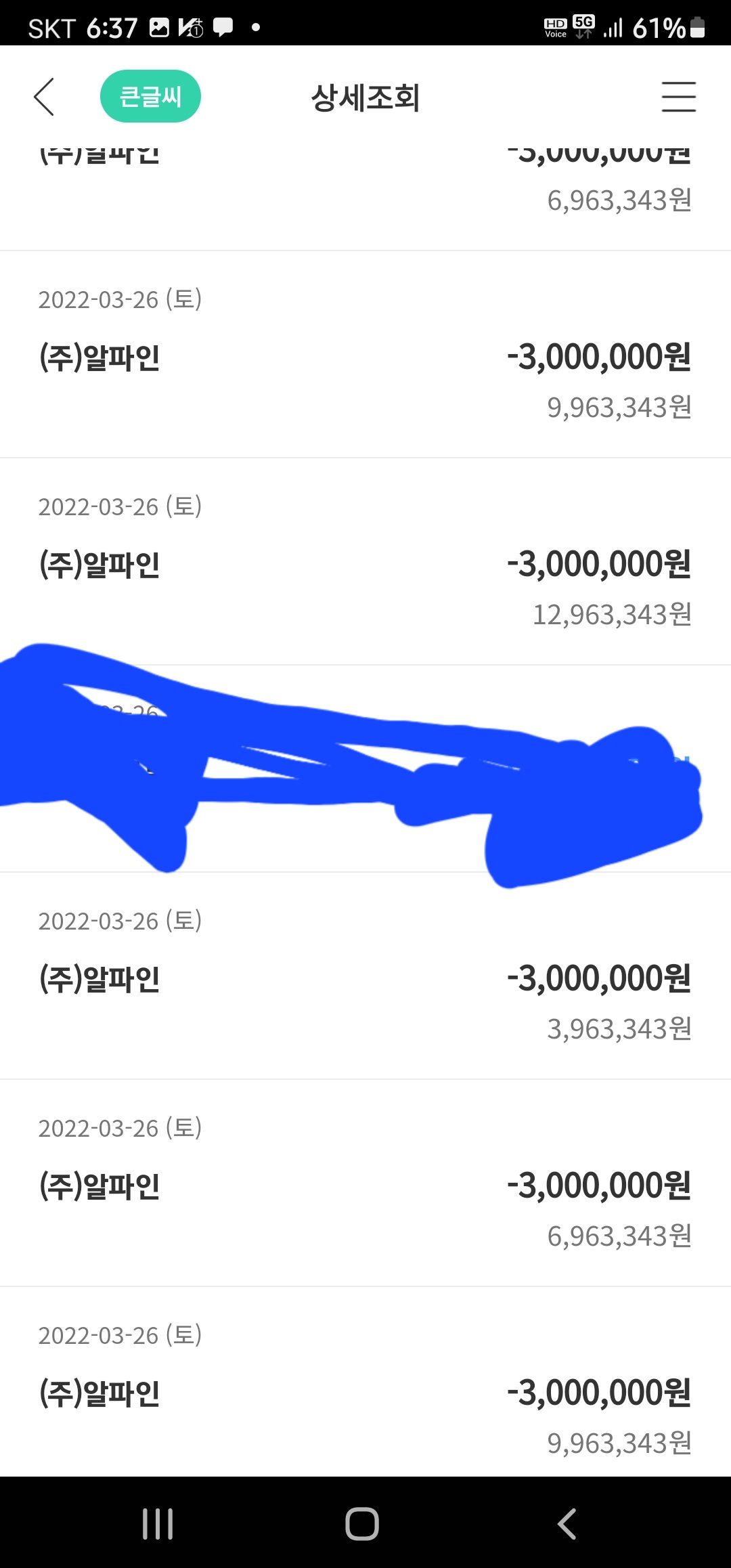Open recent apps from navigation bar
This screenshot has height=1568, width=731.
pos(158,1523)
